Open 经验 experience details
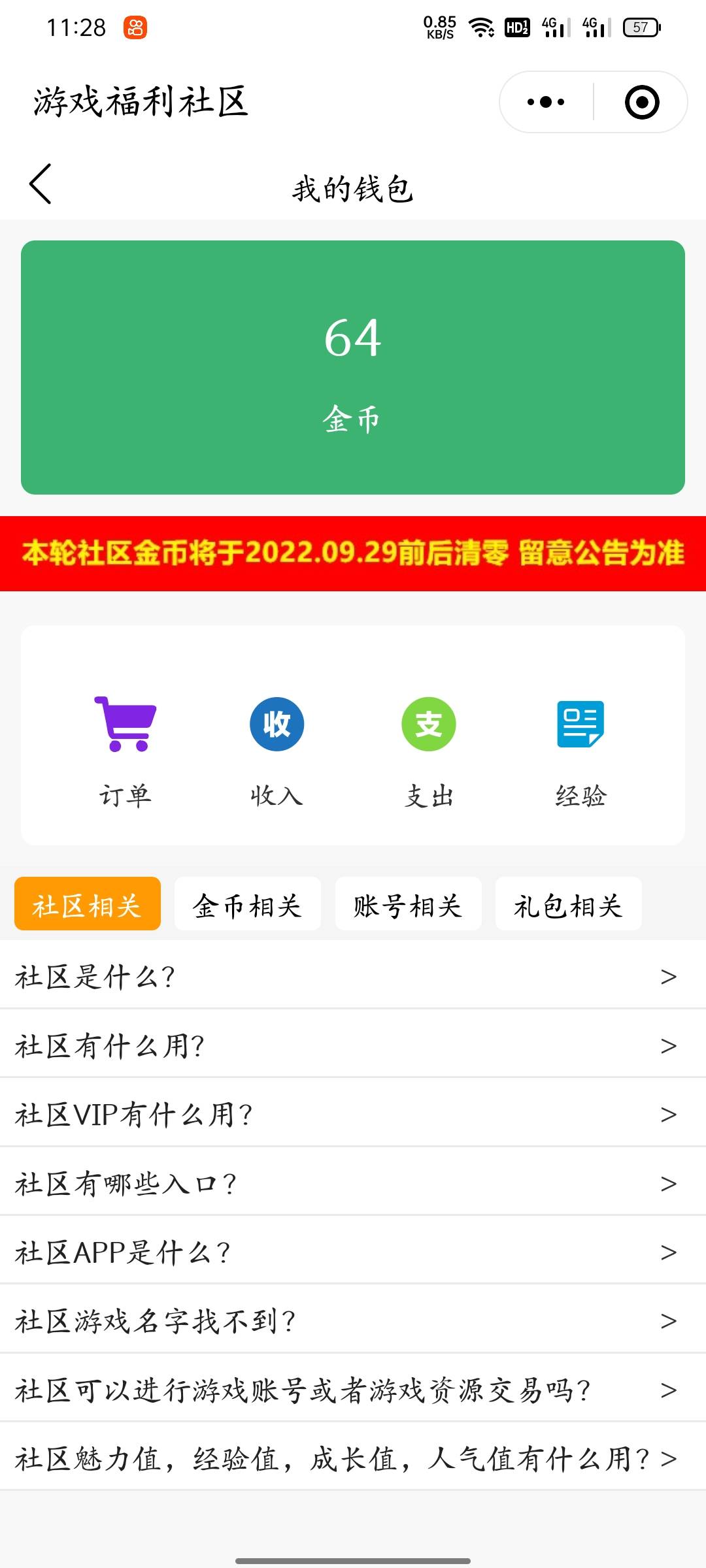Viewport: 706px width, 1568px height. [x=580, y=751]
